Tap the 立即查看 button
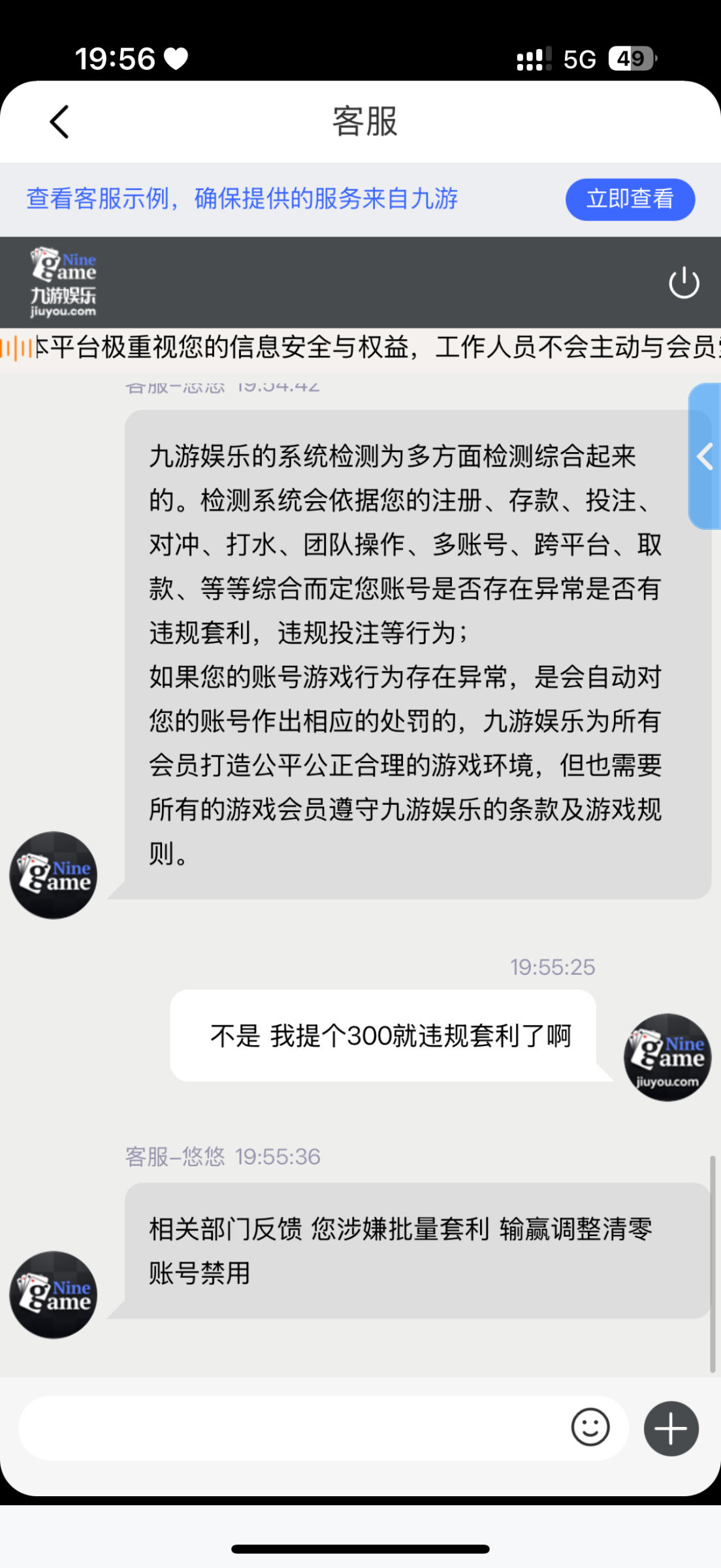Screen dimensions: 721x1568 tap(630, 199)
